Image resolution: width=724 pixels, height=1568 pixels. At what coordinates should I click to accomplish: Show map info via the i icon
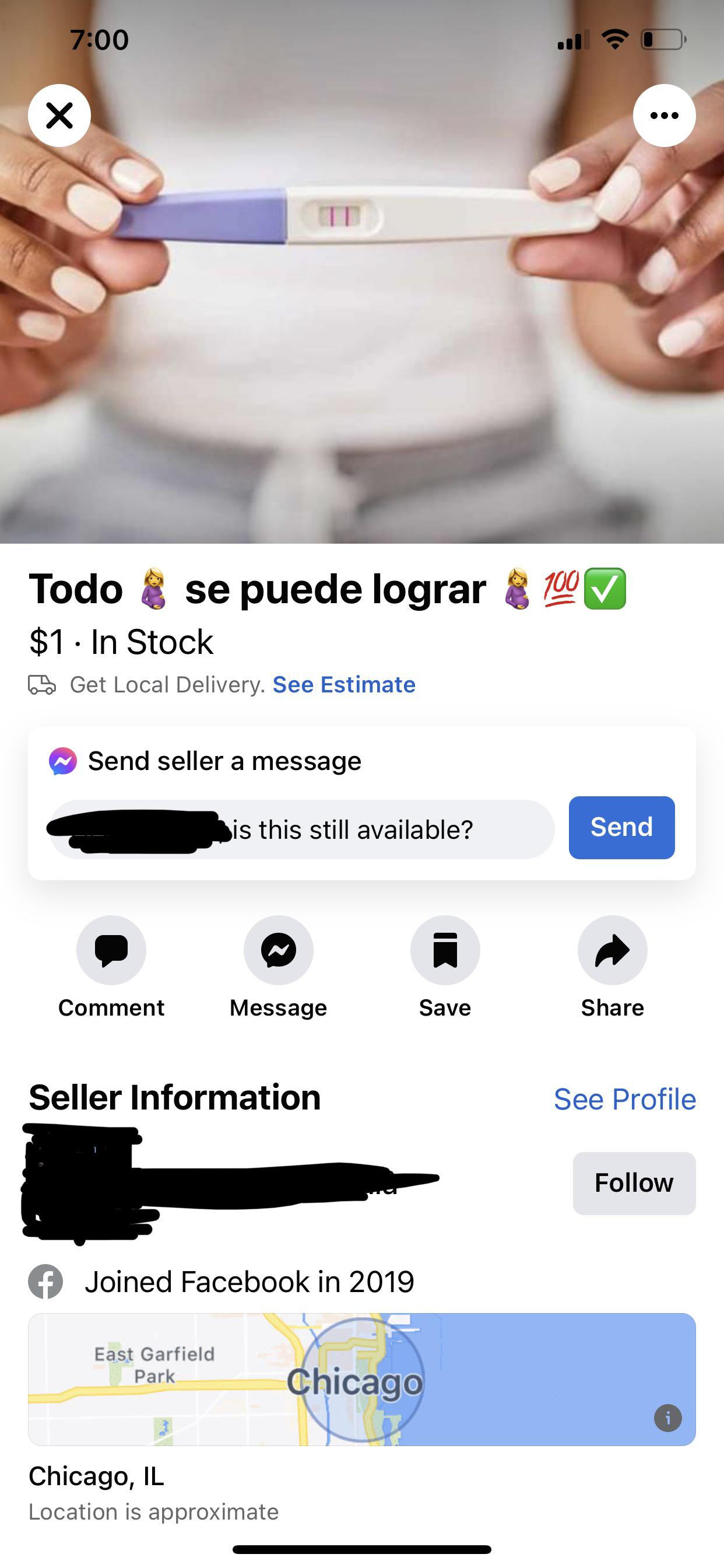point(667,1418)
